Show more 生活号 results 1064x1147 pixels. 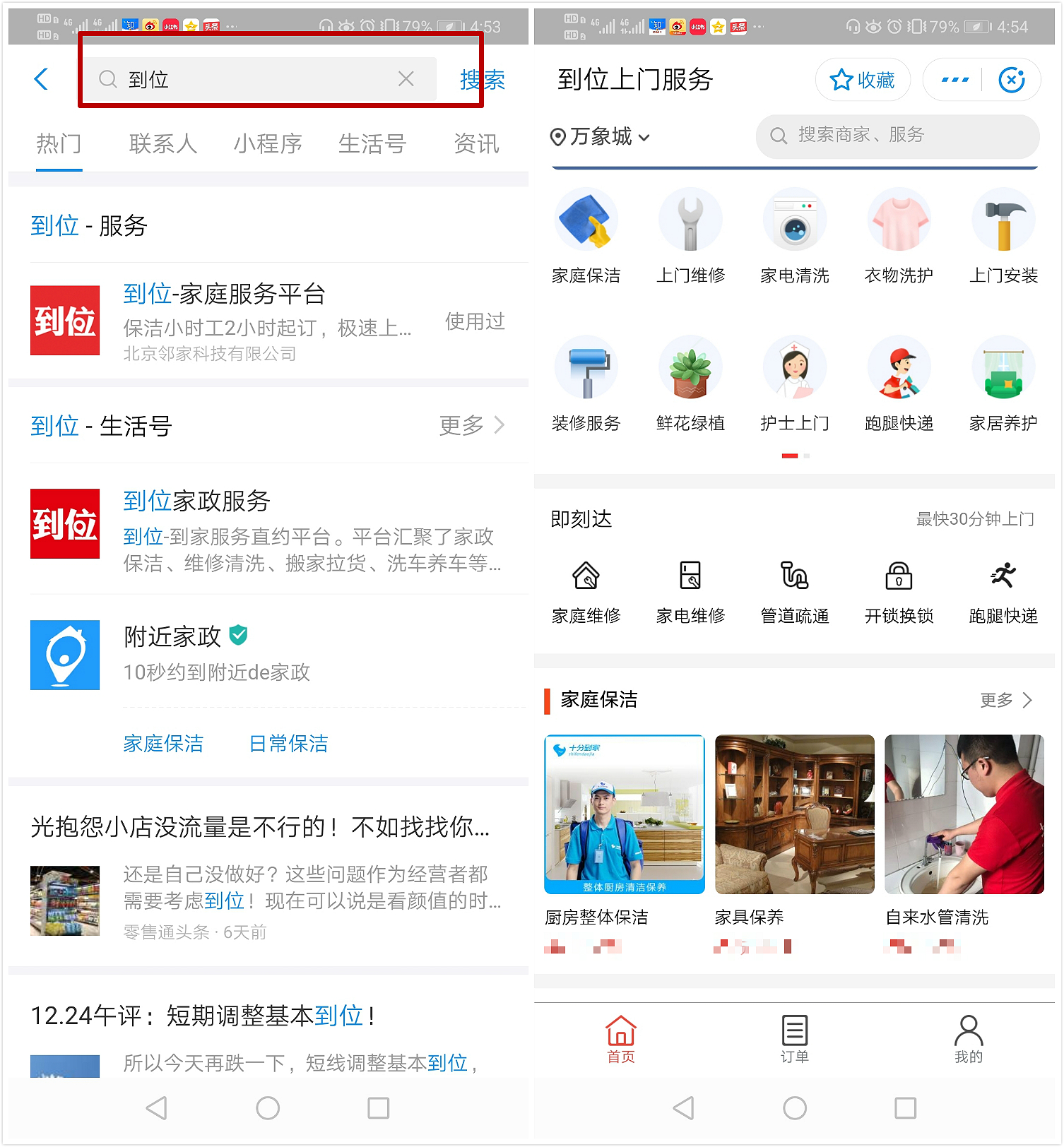point(471,425)
